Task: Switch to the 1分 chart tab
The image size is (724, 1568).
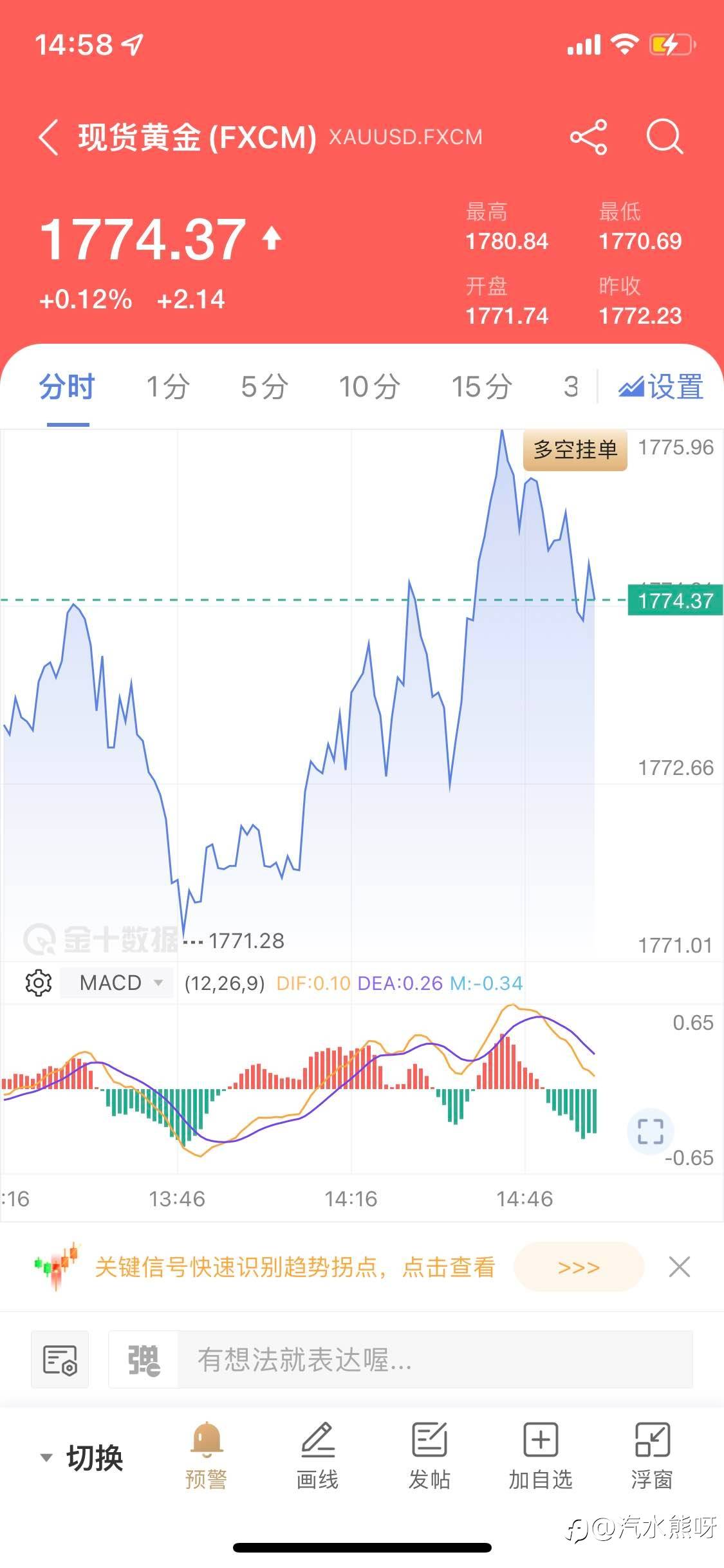Action: pos(167,387)
